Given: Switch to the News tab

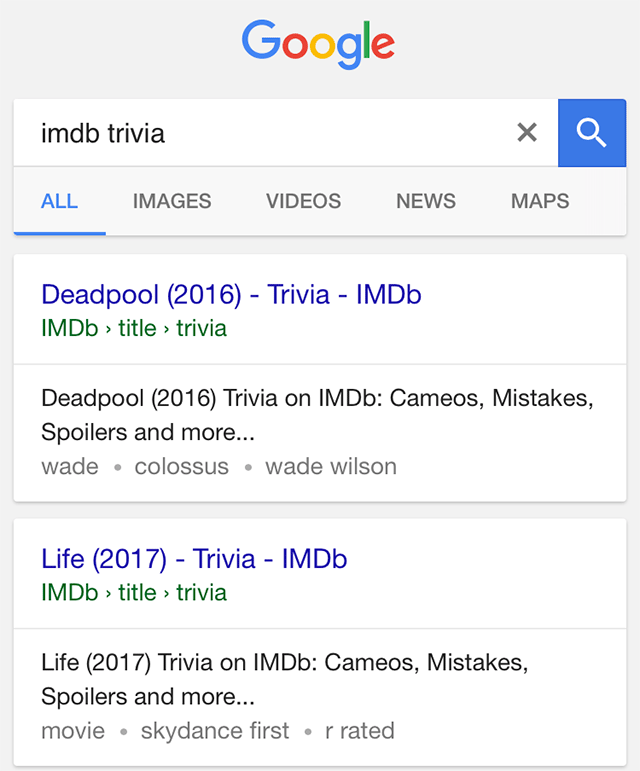Looking at the screenshot, I should click(426, 201).
